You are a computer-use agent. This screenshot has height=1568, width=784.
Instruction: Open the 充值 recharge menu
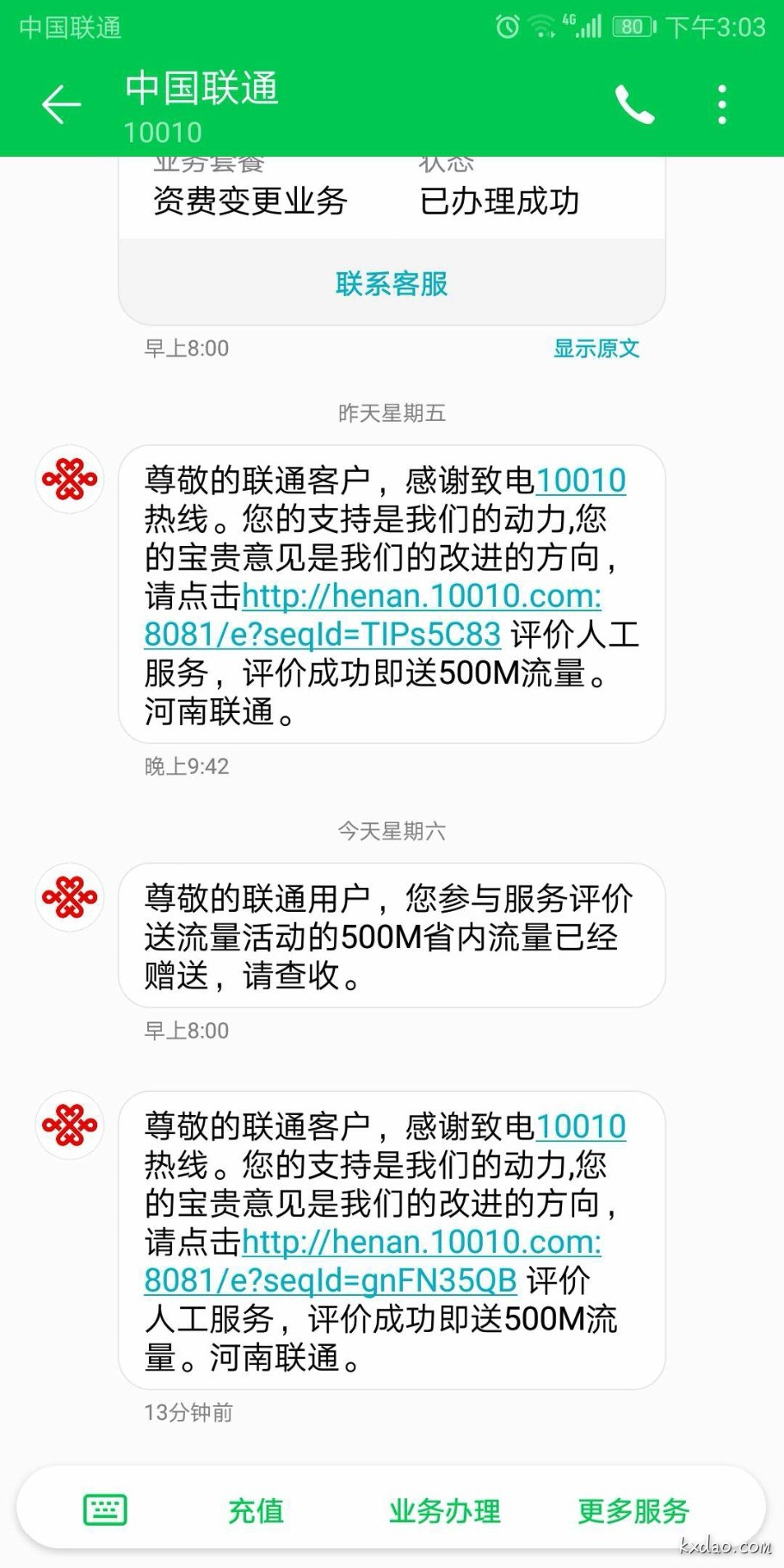256,1510
